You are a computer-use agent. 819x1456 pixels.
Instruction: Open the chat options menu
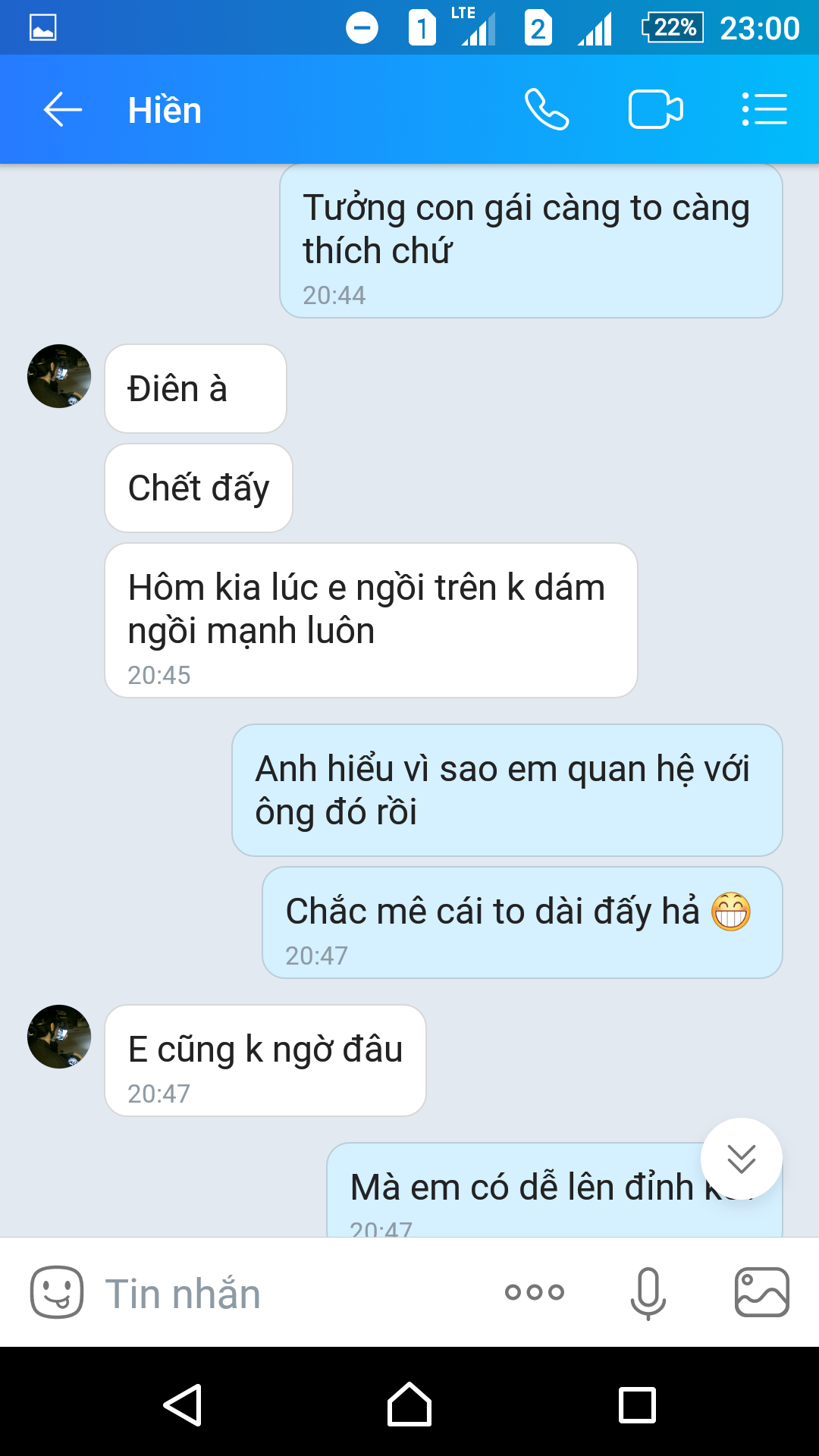(x=764, y=110)
